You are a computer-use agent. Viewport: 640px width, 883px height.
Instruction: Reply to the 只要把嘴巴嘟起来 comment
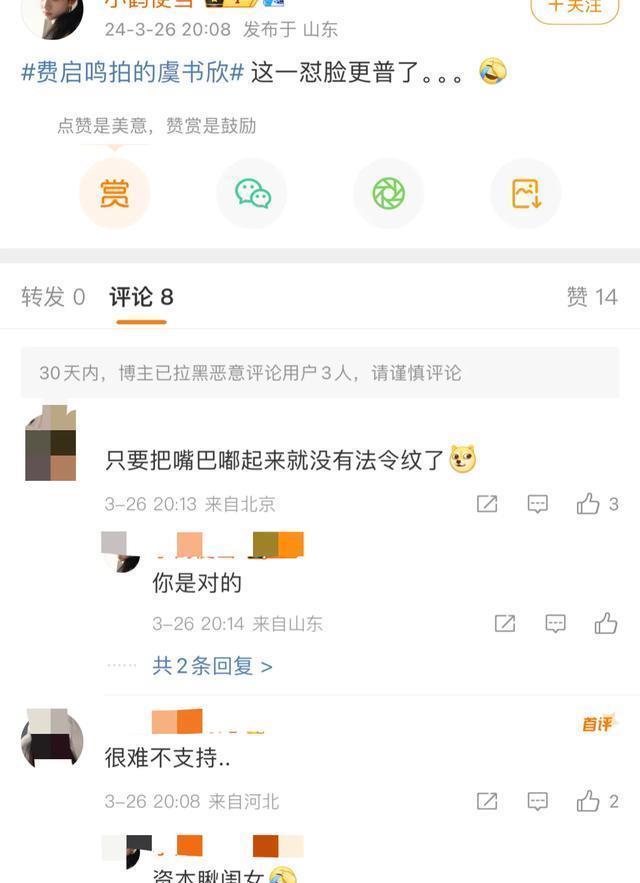(538, 504)
